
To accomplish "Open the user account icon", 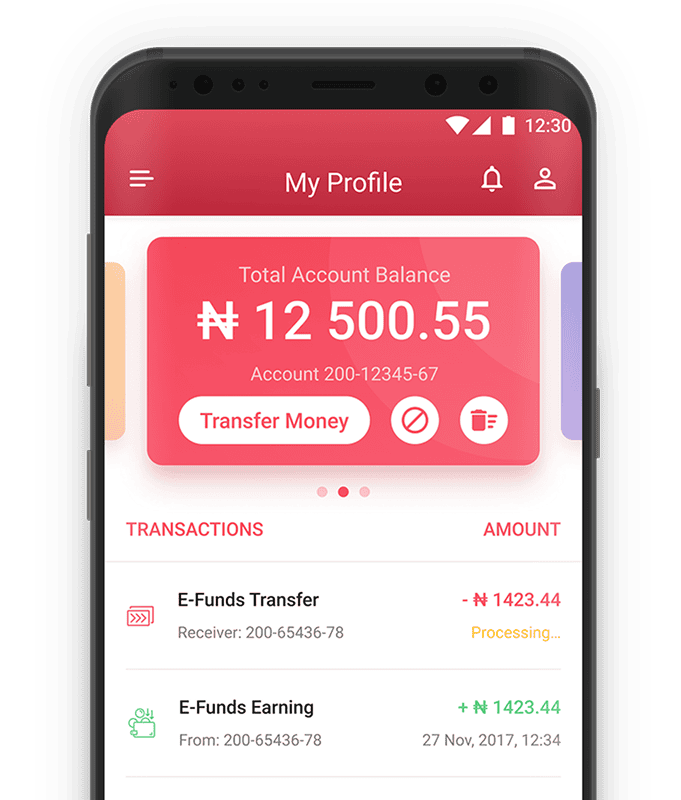I will (x=544, y=180).
